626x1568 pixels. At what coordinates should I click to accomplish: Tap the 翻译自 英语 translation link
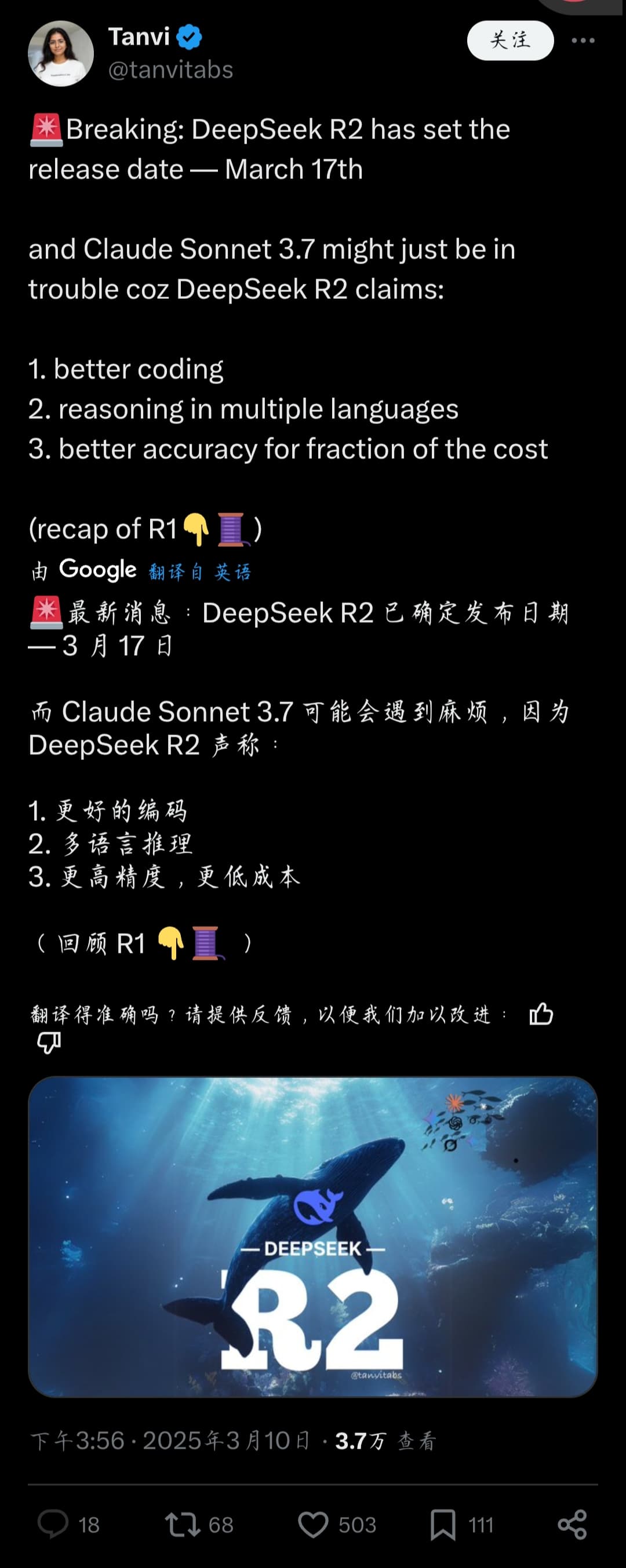tap(200, 571)
